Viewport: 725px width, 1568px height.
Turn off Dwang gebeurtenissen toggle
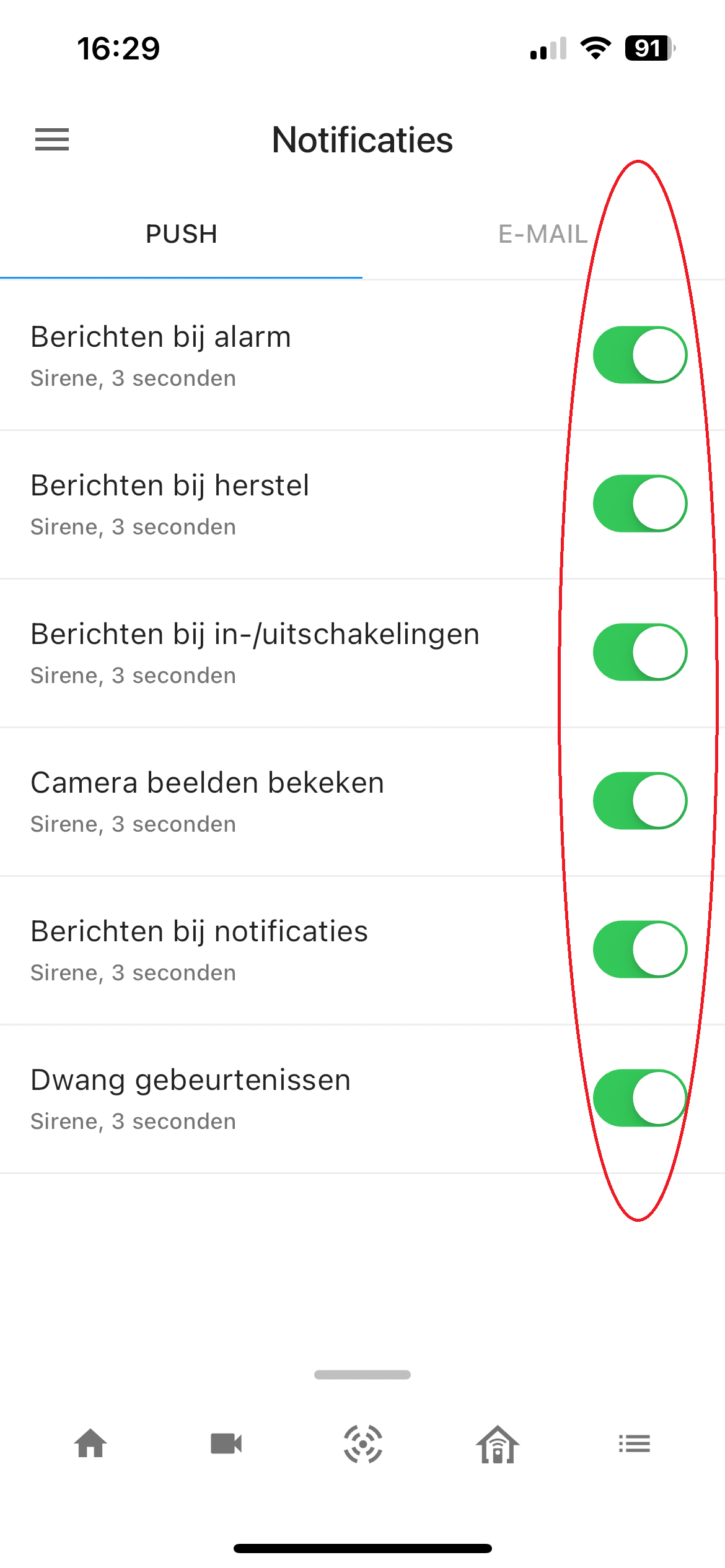point(639,1098)
